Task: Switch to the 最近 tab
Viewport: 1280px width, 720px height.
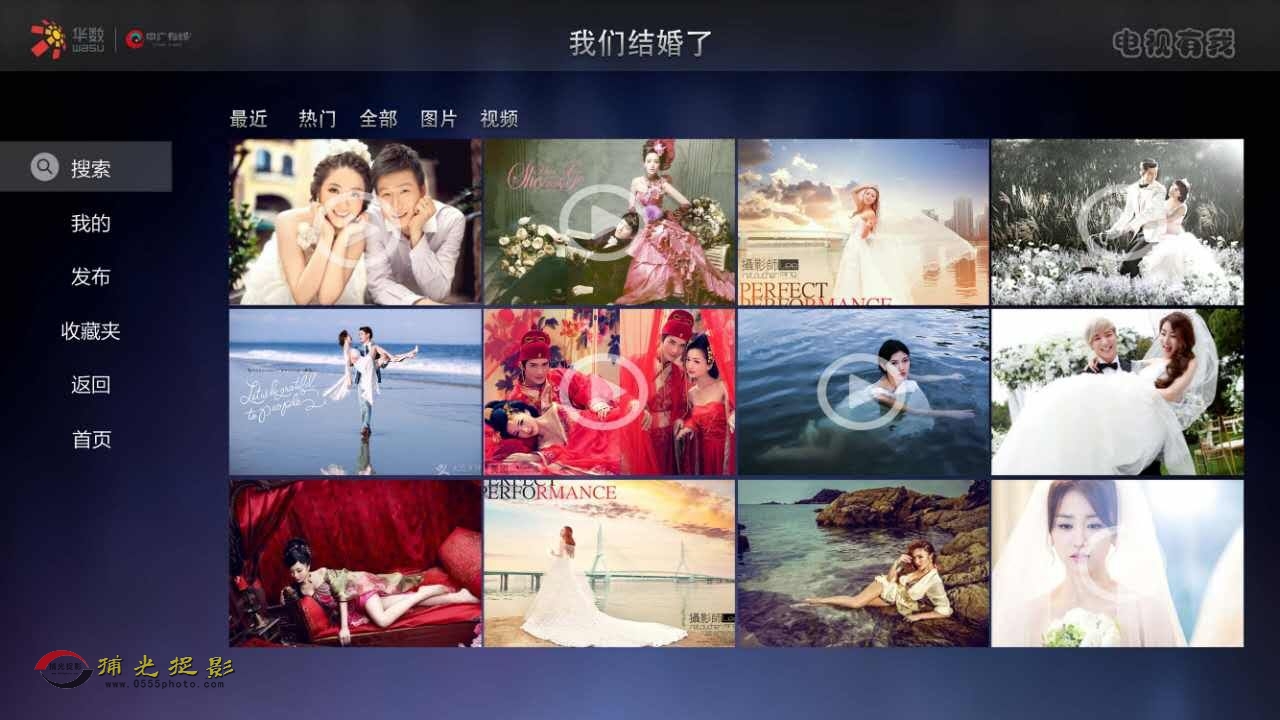Action: [x=249, y=119]
